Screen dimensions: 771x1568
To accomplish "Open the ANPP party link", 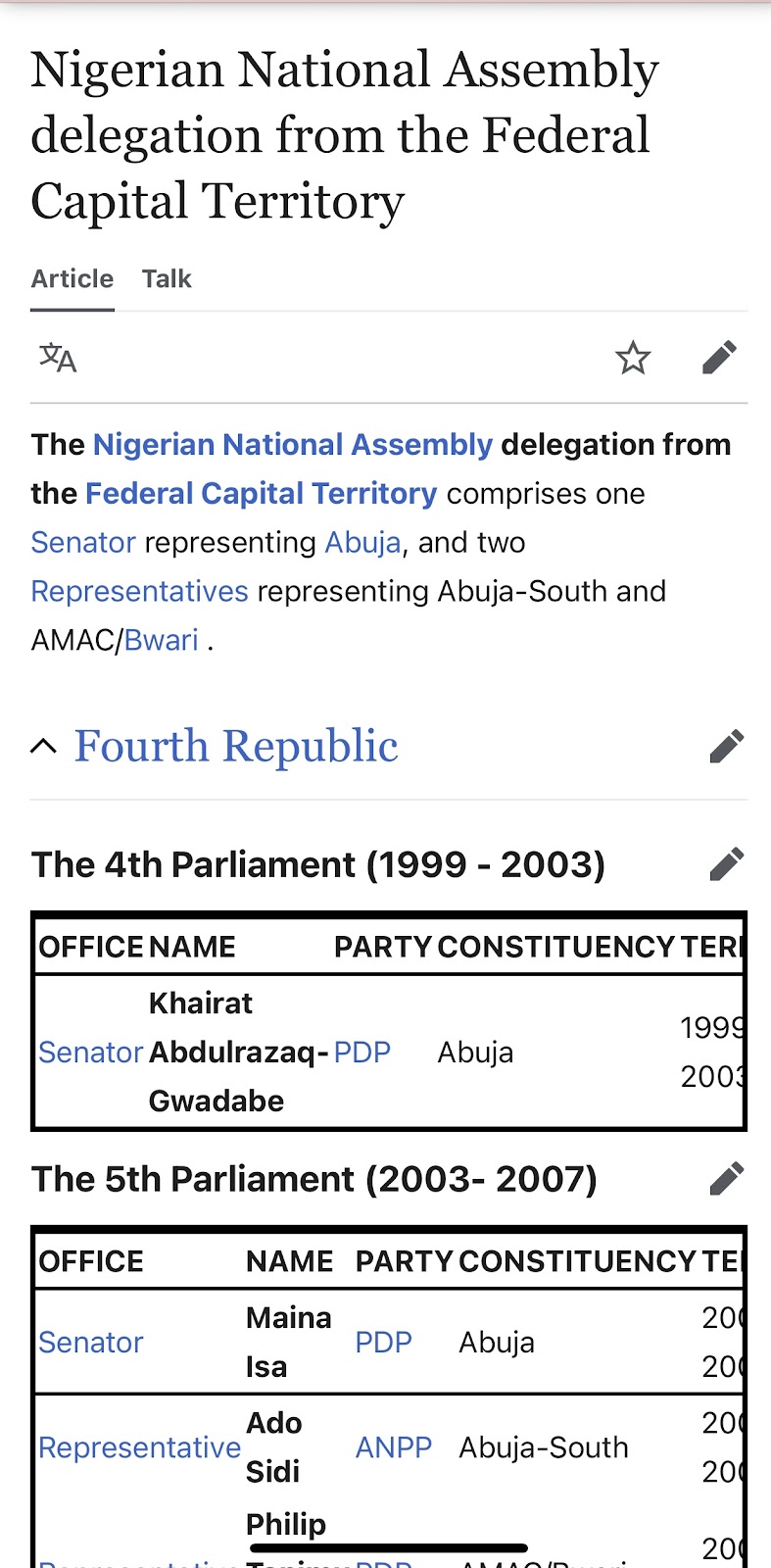I will pos(394,1447).
